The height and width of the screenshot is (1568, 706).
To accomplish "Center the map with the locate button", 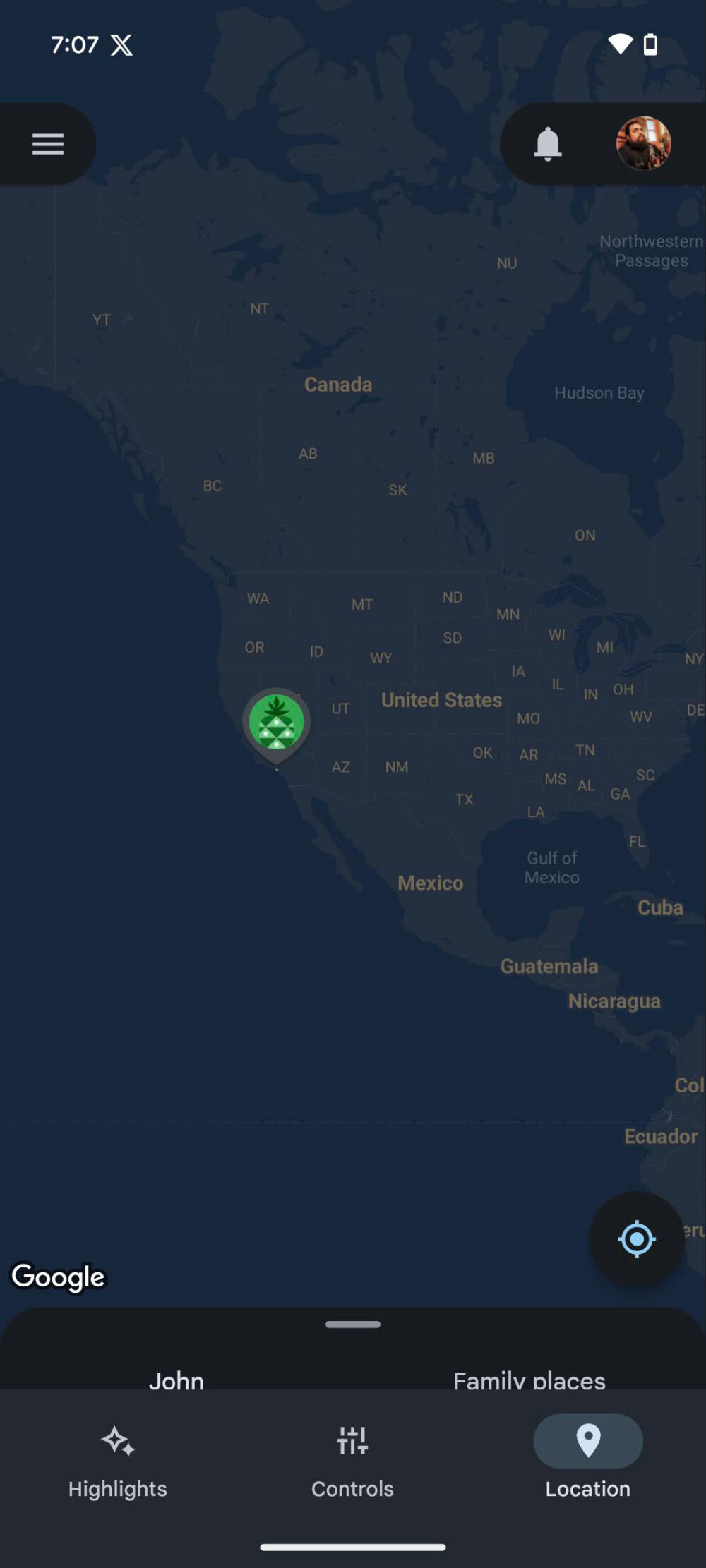I will 637,1238.
